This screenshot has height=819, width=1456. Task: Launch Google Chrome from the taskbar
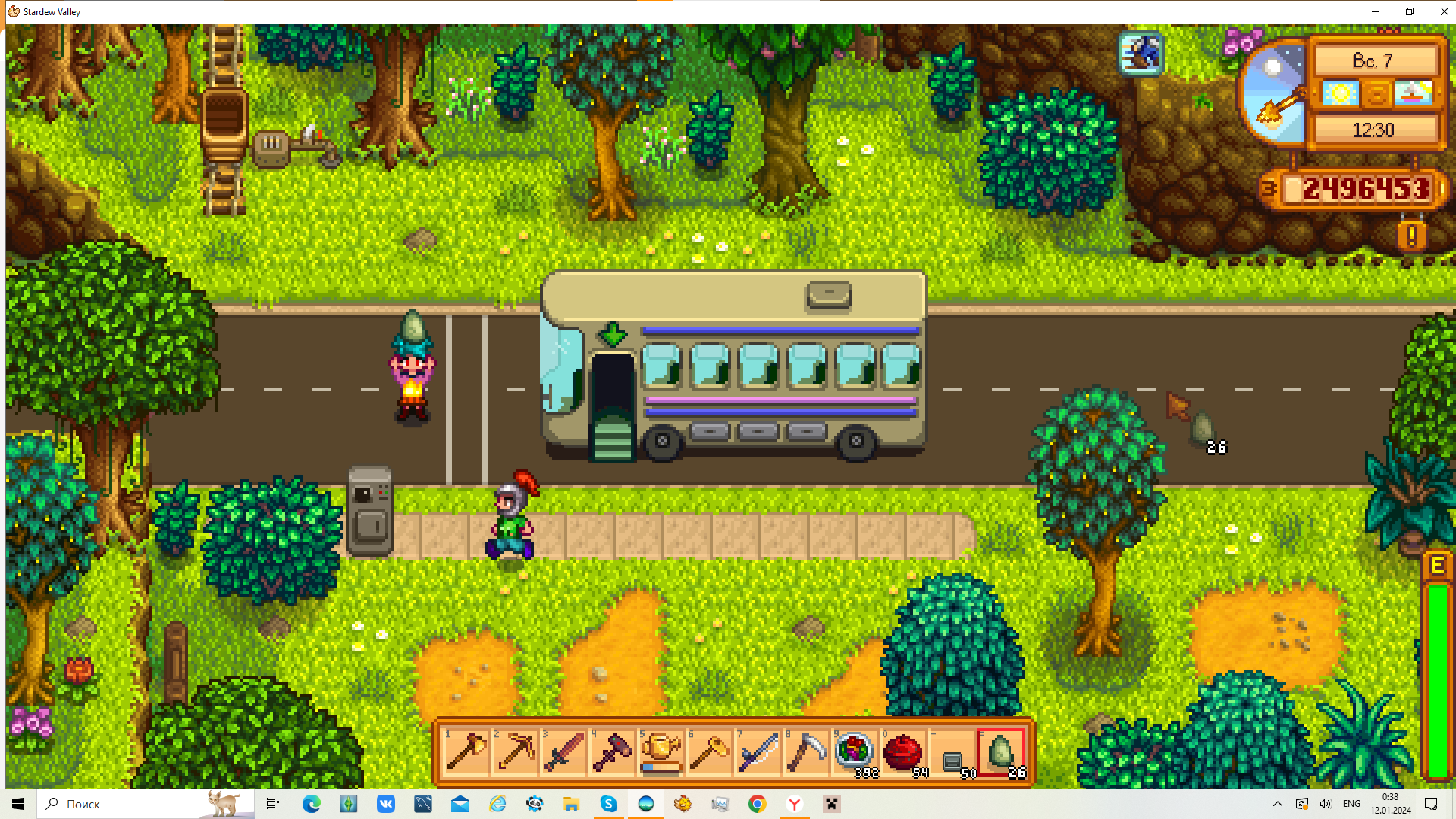pos(757,804)
